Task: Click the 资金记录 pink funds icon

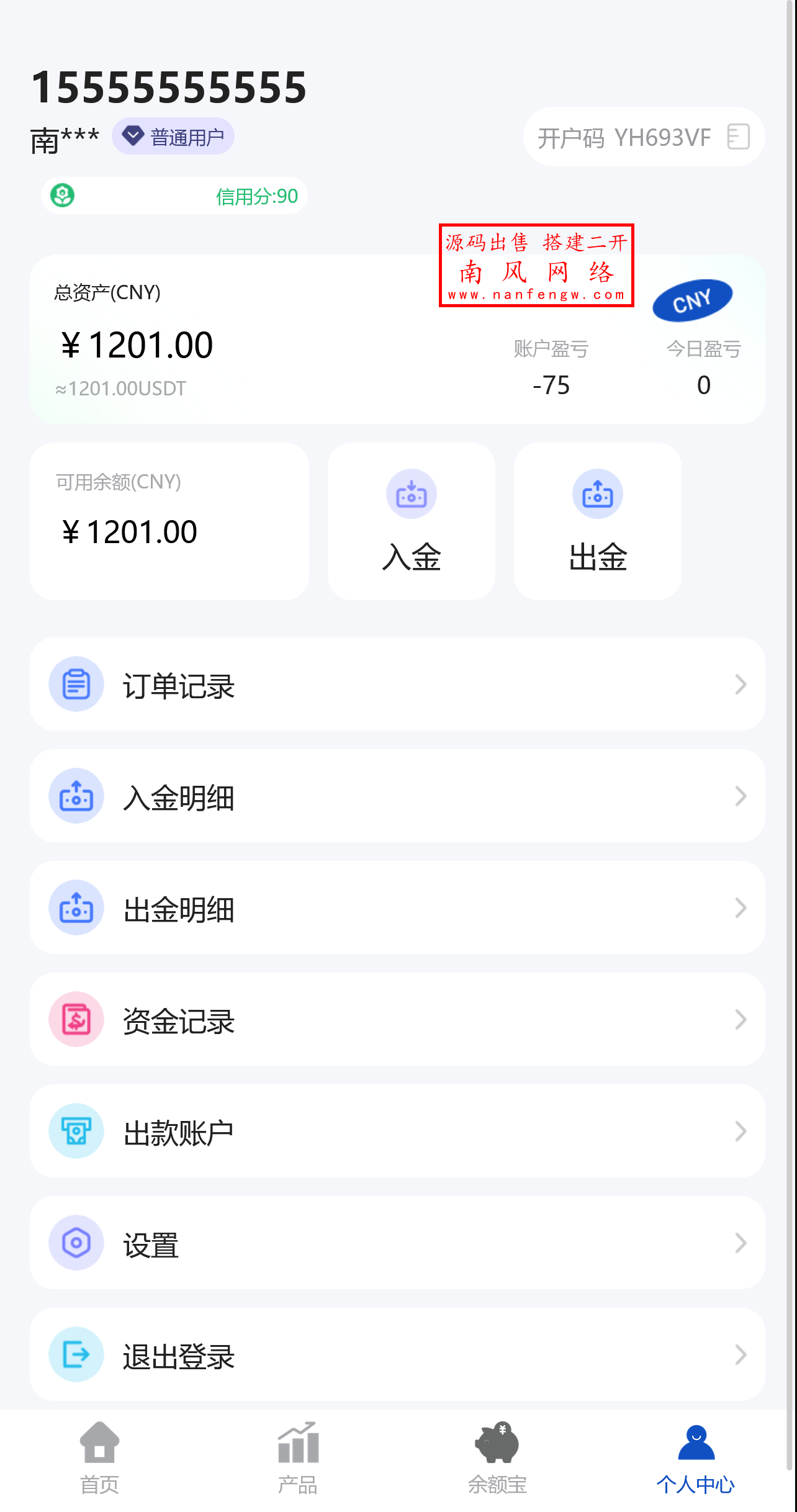Action: pos(75,1019)
